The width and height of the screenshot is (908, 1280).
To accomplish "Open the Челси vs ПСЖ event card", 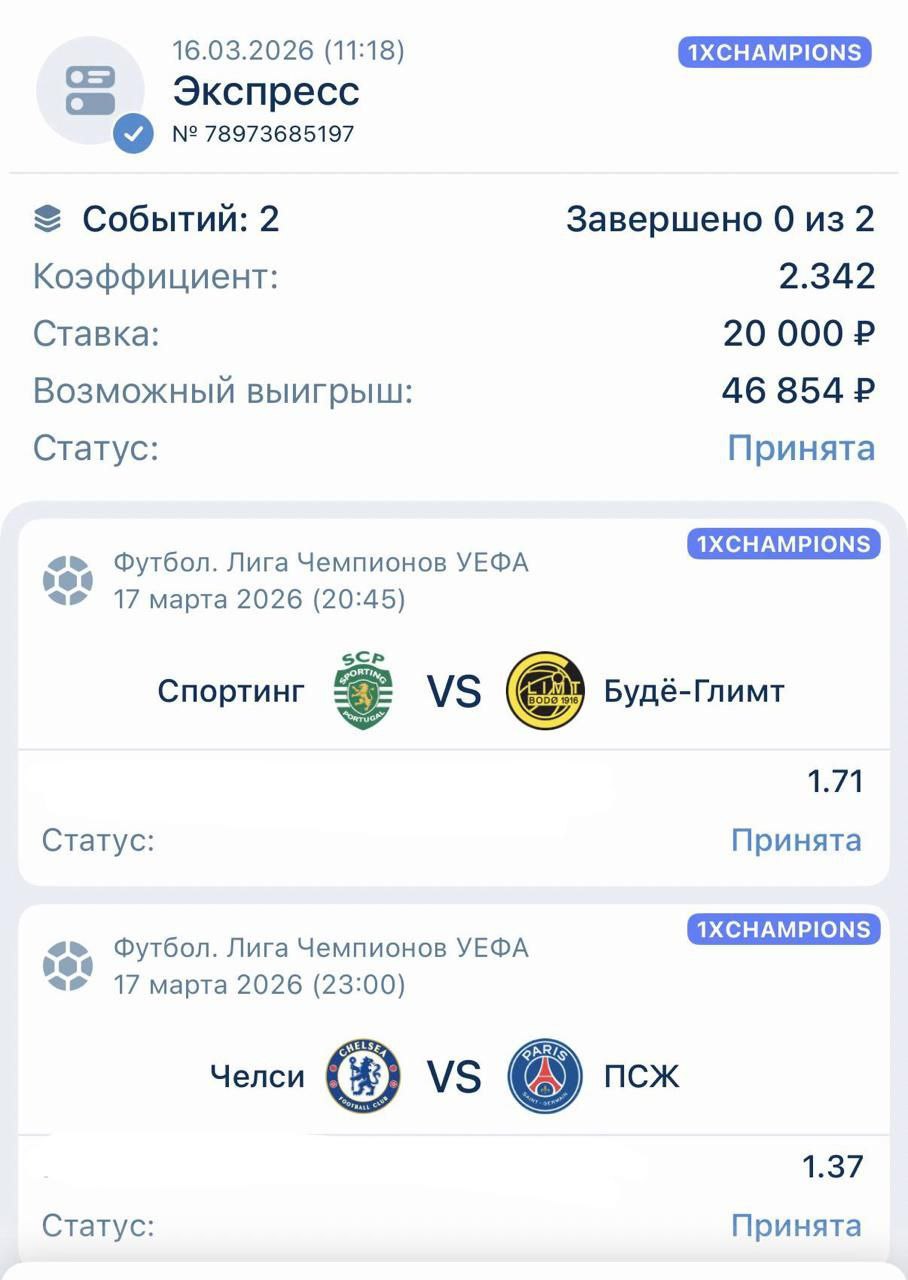I will 454,1076.
